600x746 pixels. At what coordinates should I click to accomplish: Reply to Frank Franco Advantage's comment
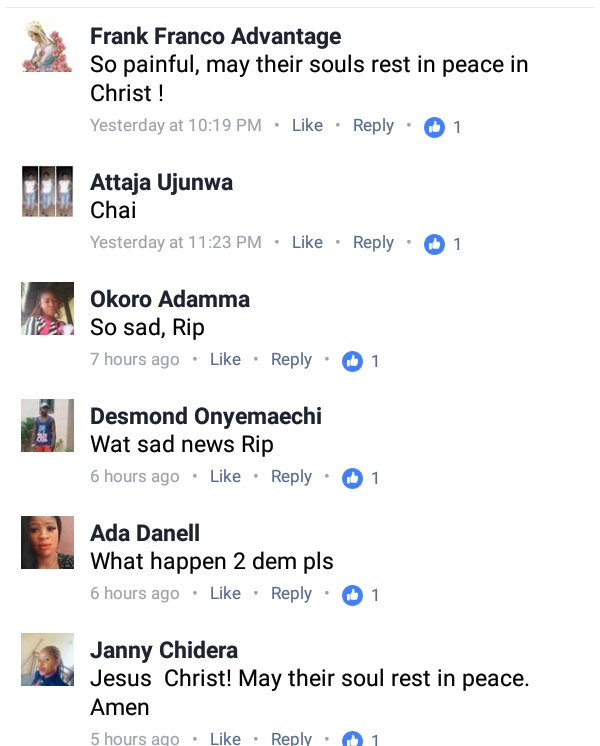(x=373, y=126)
